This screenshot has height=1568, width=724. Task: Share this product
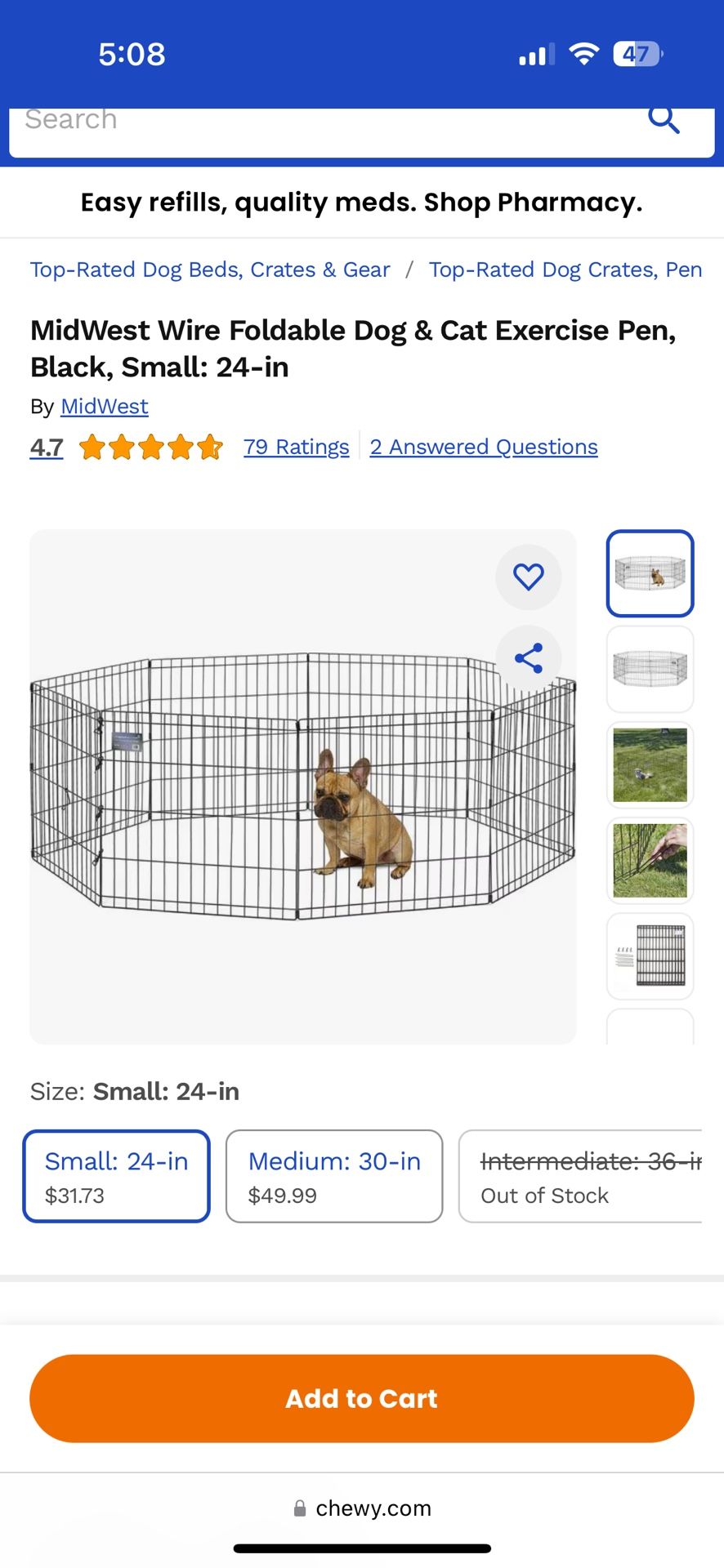pyautogui.click(x=528, y=658)
